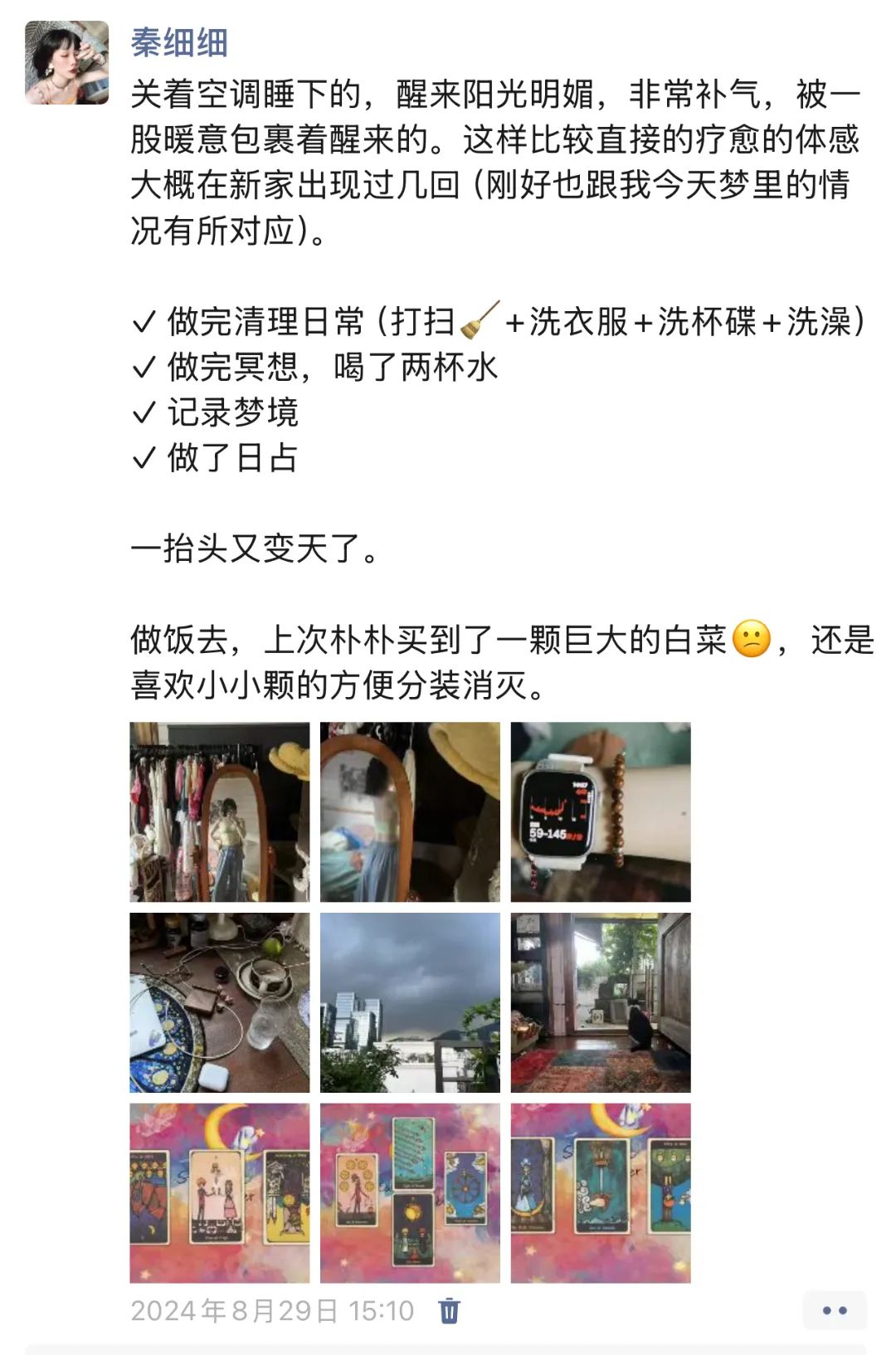896x1355 pixels.
Task: View the cloudy sky over buildings photo
Action: pos(410,1002)
